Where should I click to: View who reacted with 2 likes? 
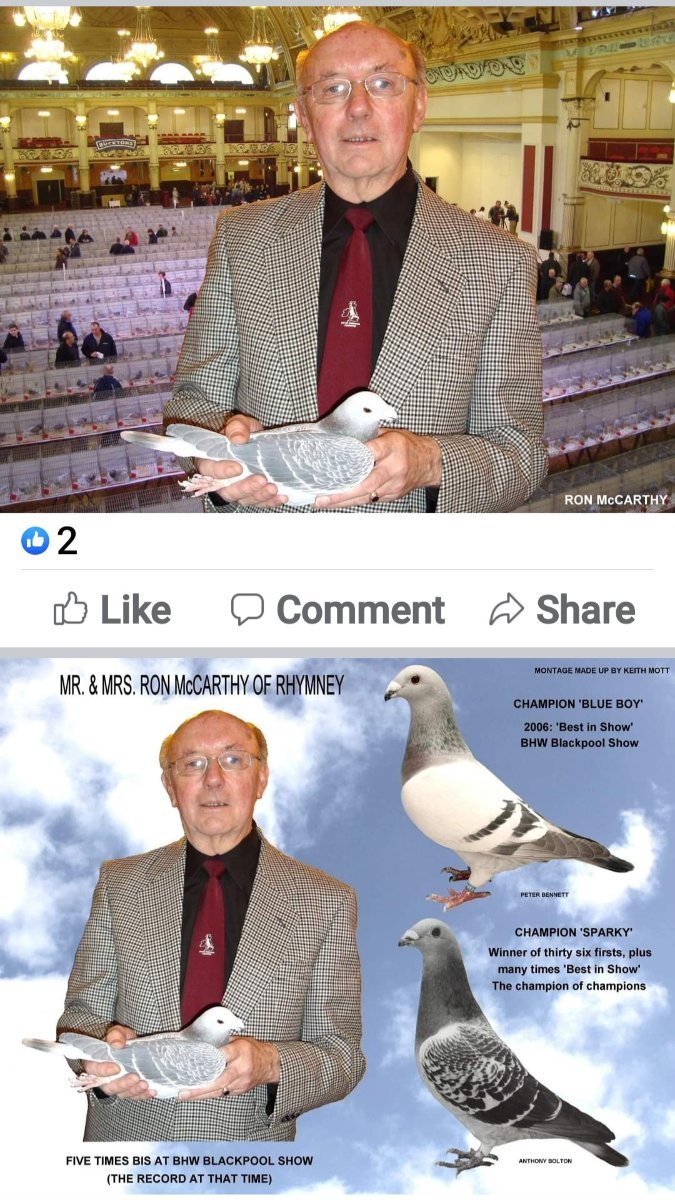[50, 541]
